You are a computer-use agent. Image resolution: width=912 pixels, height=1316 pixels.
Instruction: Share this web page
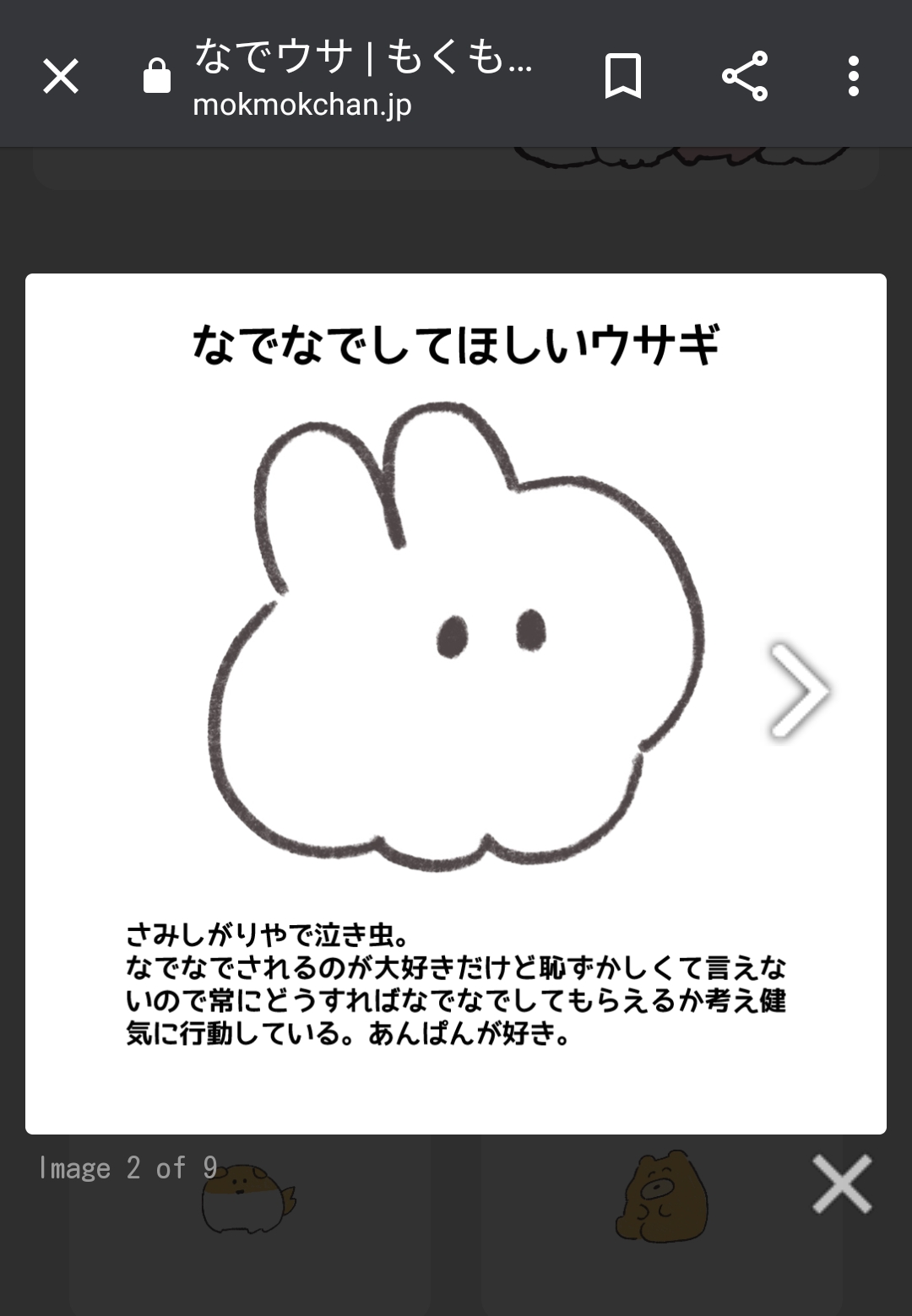pyautogui.click(x=745, y=77)
